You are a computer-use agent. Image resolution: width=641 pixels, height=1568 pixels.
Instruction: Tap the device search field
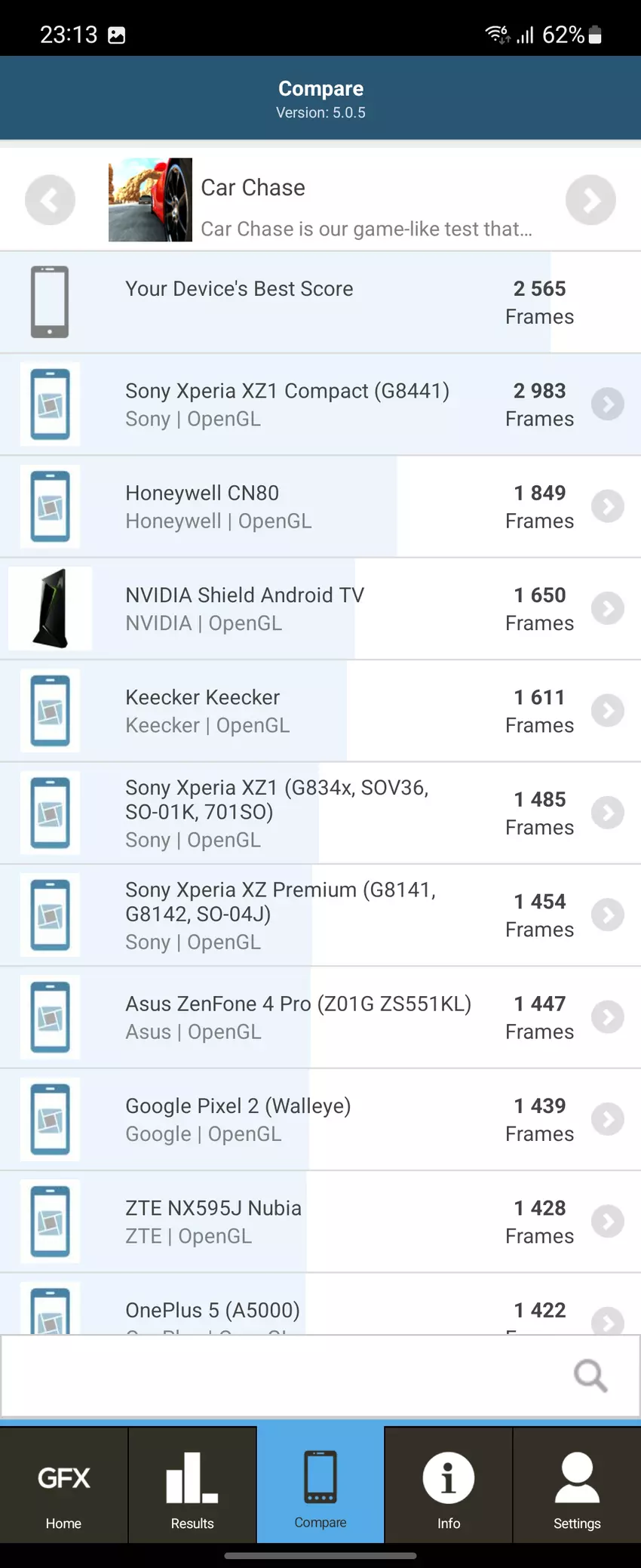pos(287,1376)
